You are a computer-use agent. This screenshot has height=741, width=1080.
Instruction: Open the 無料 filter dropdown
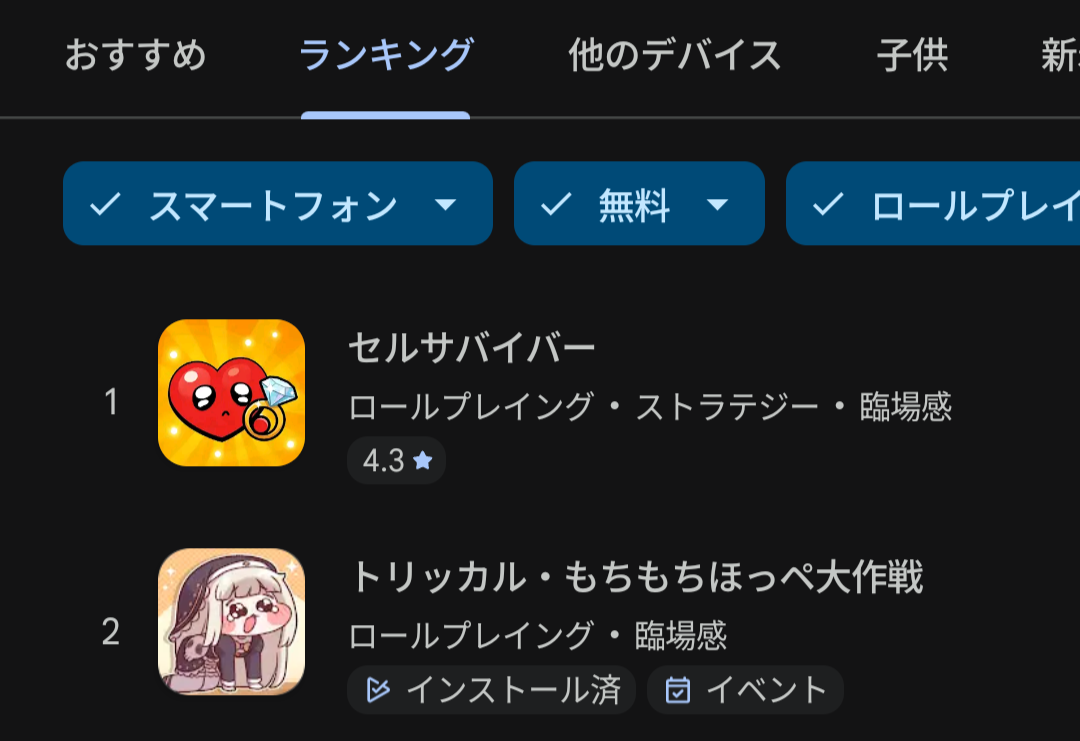[x=638, y=204]
